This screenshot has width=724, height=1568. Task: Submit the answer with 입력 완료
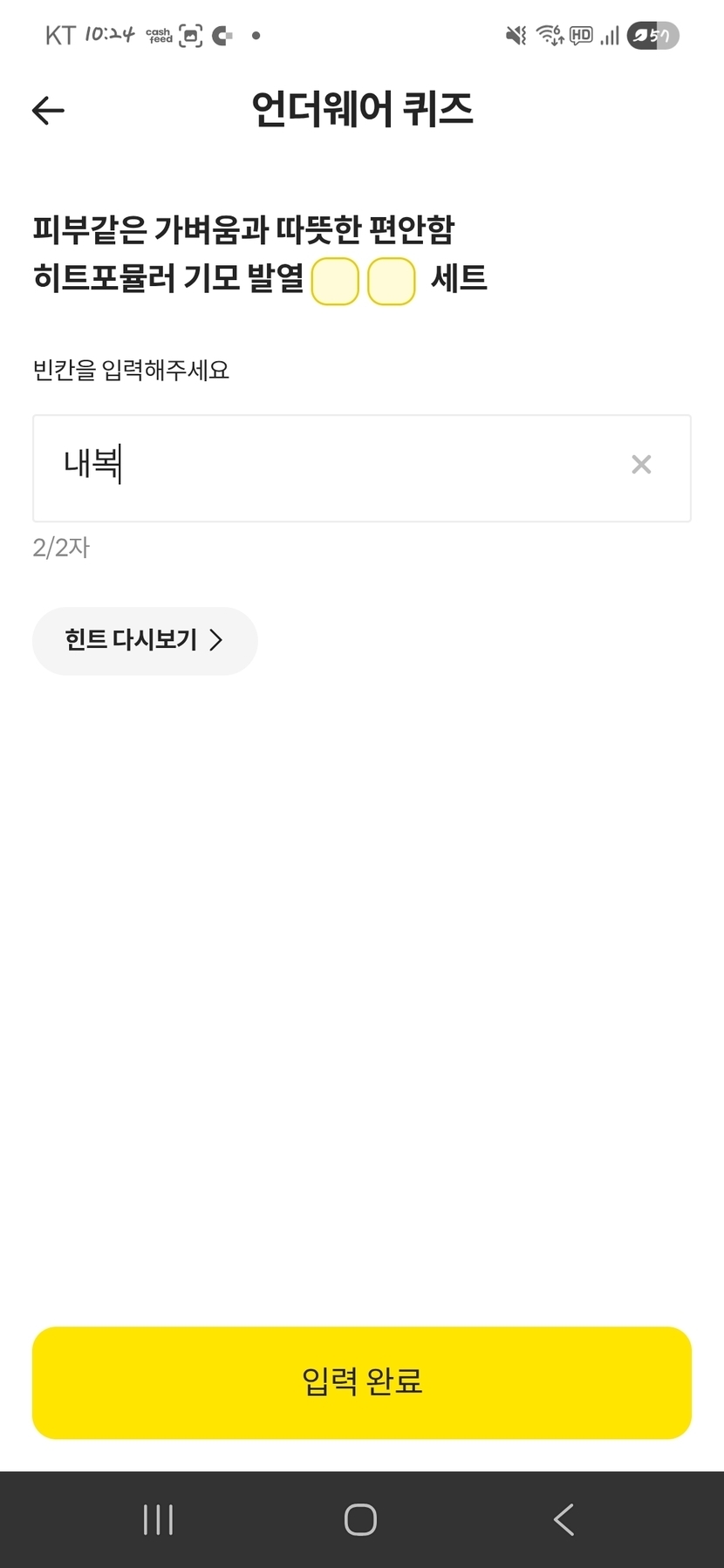click(x=362, y=1382)
